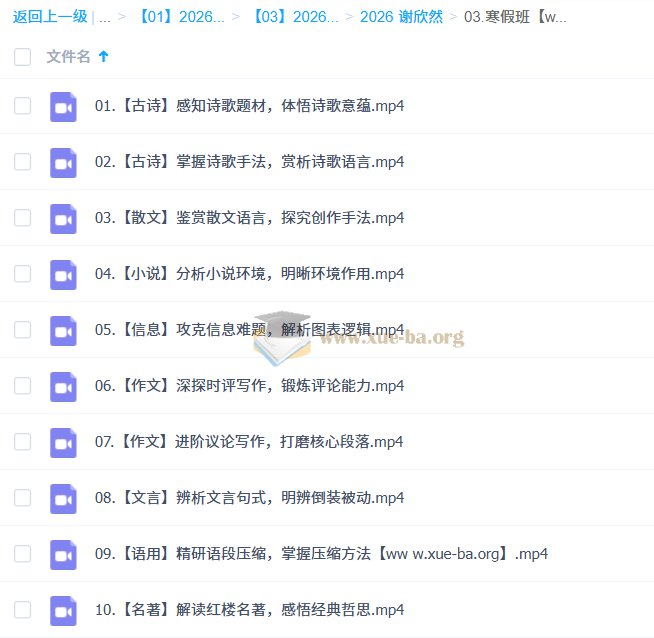654x638 pixels.
Task: Open 08.【文言】辨析文言句式 video
Action: [249, 498]
